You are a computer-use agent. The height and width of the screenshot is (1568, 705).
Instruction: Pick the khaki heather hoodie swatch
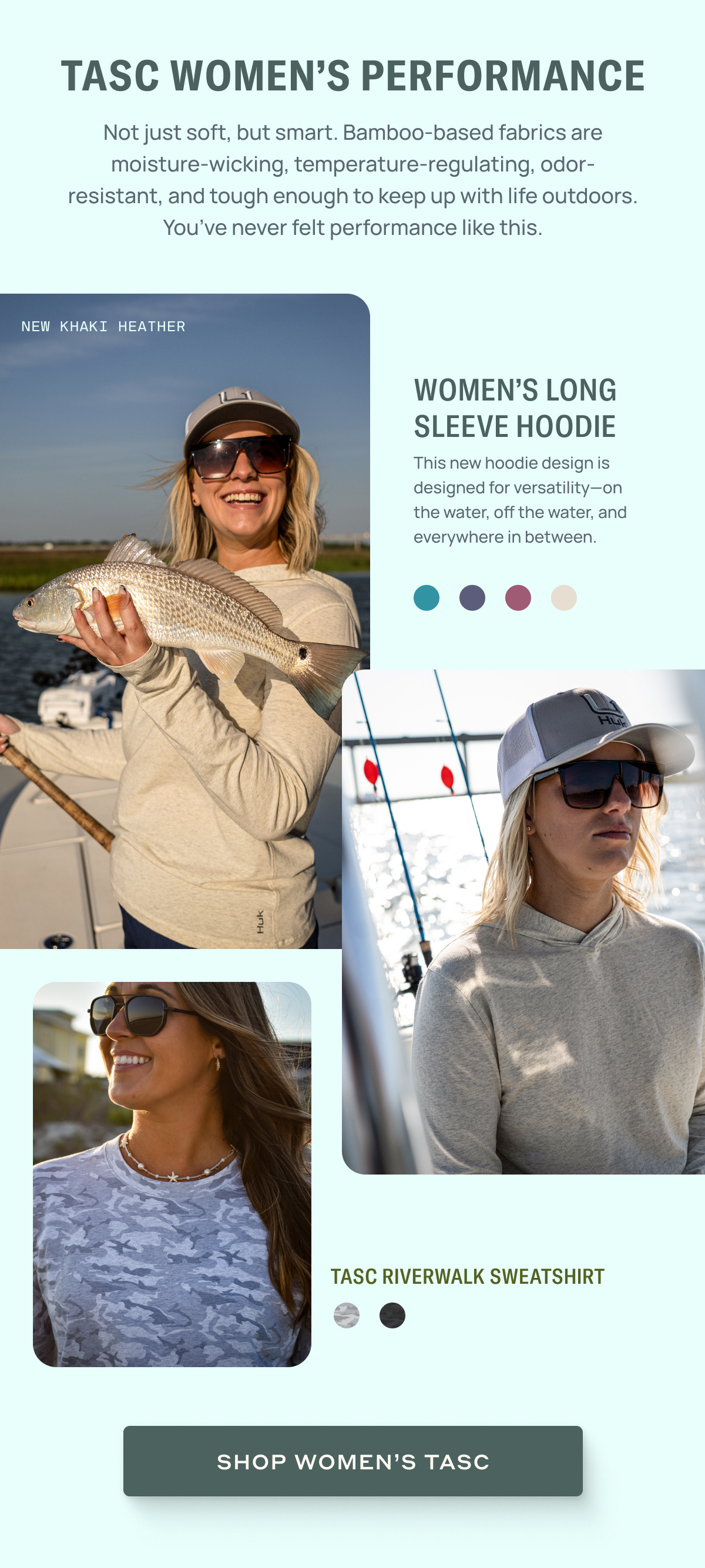tap(563, 598)
